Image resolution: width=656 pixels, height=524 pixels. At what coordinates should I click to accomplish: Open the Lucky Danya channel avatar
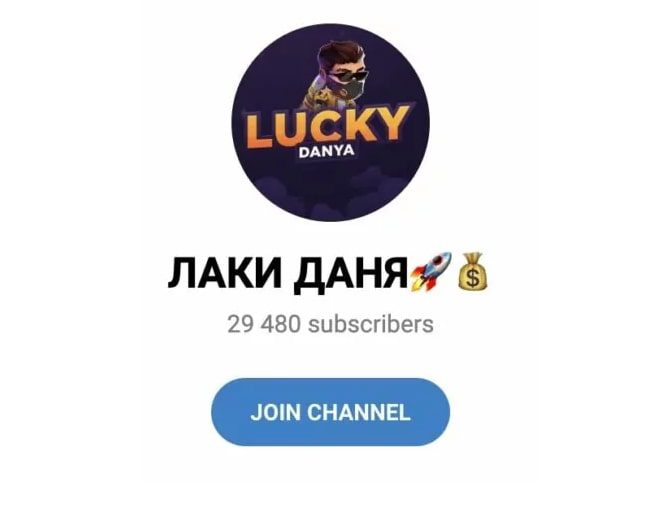pyautogui.click(x=330, y=122)
